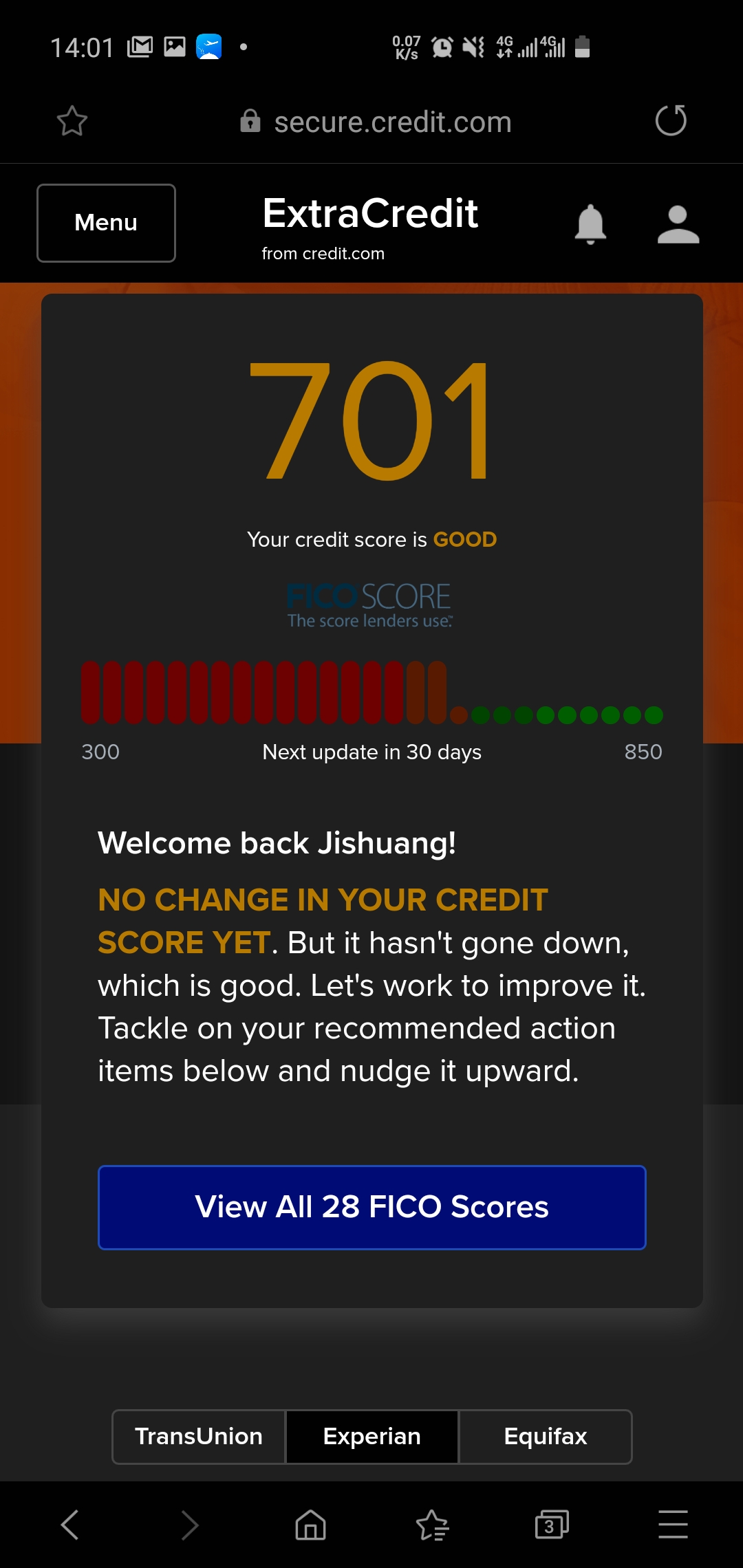
Task: Reload the page
Action: click(671, 121)
